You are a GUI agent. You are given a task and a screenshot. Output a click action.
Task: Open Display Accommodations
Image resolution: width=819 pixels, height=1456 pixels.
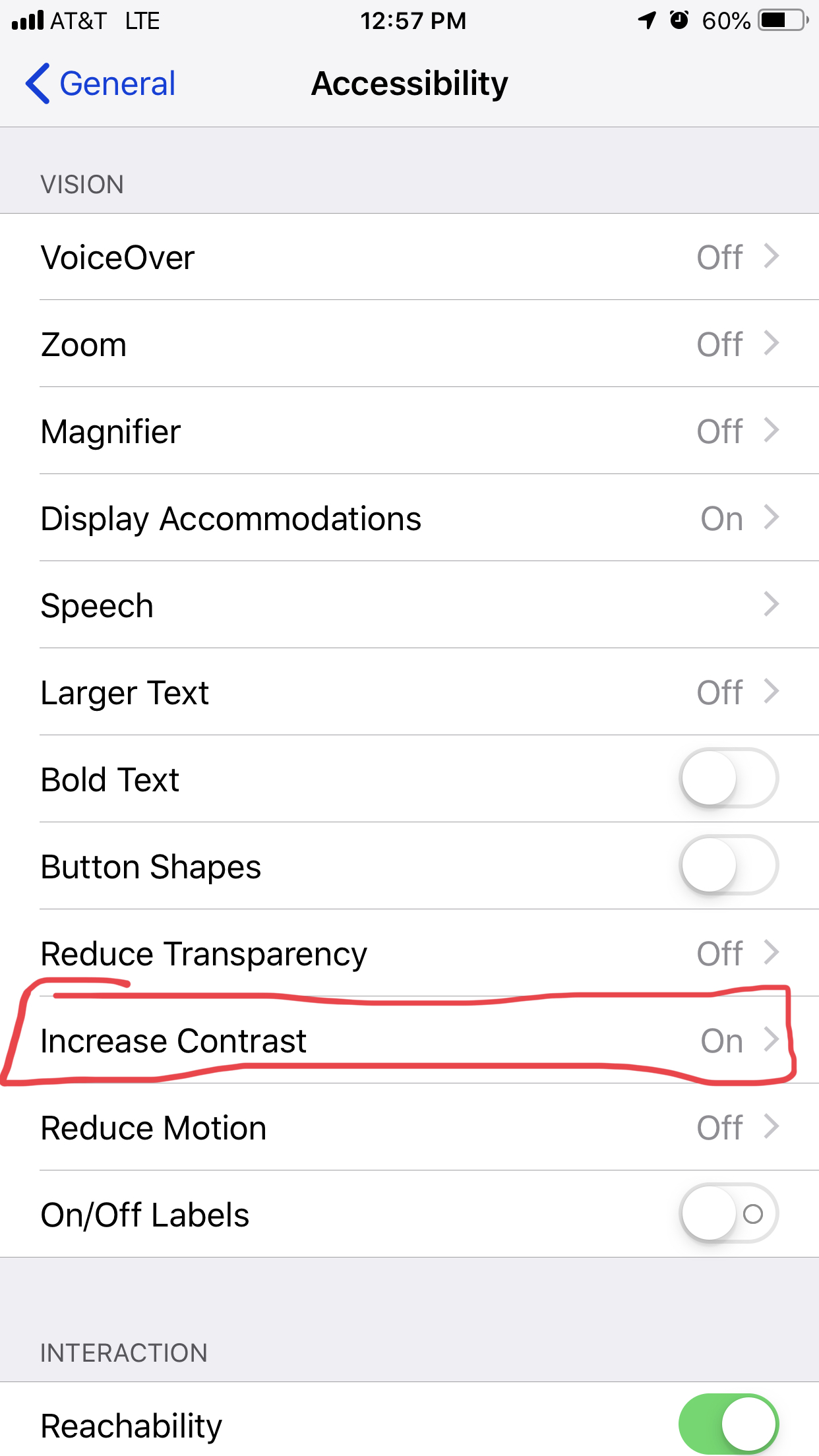click(409, 518)
